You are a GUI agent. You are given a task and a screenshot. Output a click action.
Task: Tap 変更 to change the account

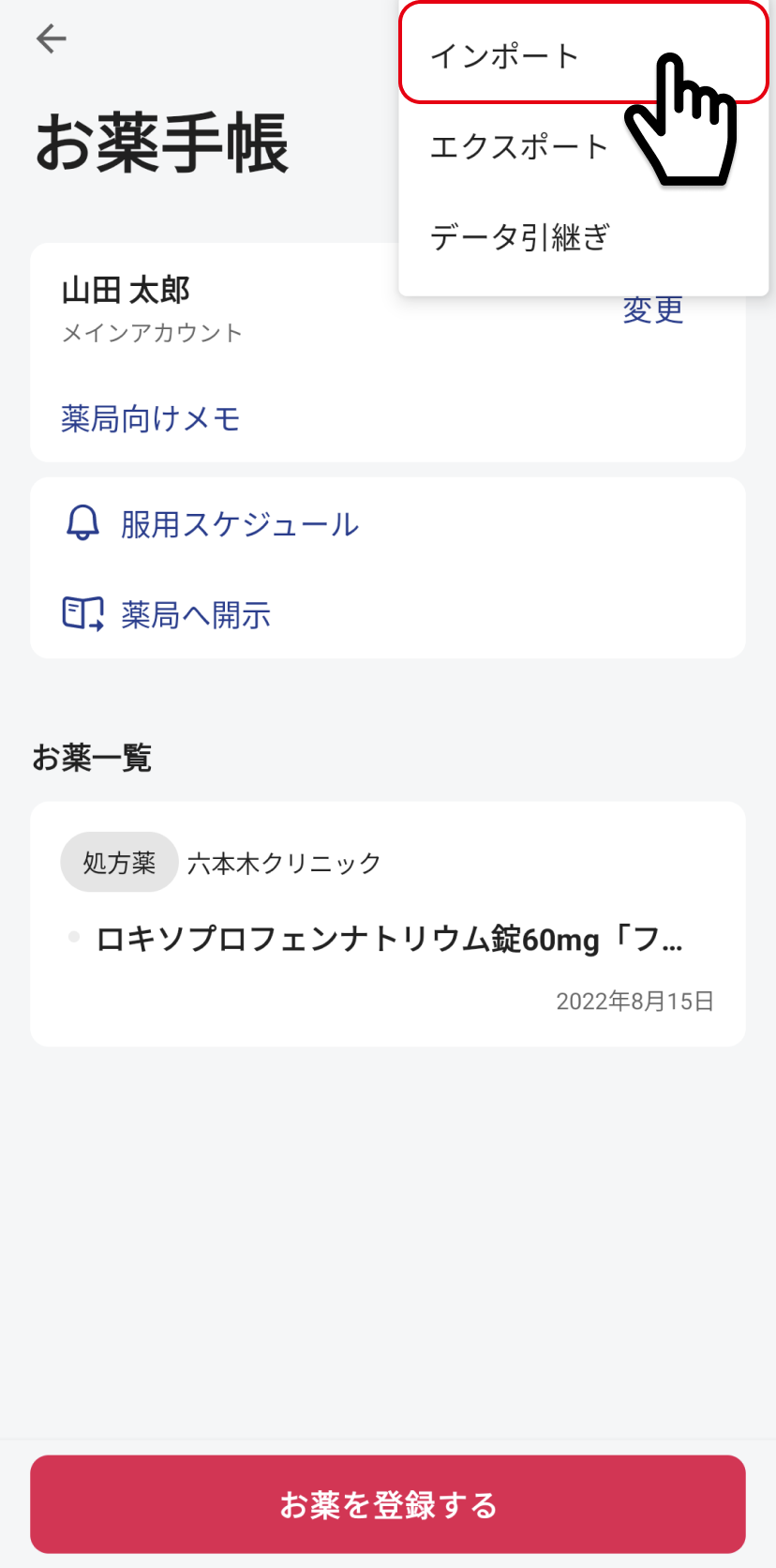(x=653, y=309)
